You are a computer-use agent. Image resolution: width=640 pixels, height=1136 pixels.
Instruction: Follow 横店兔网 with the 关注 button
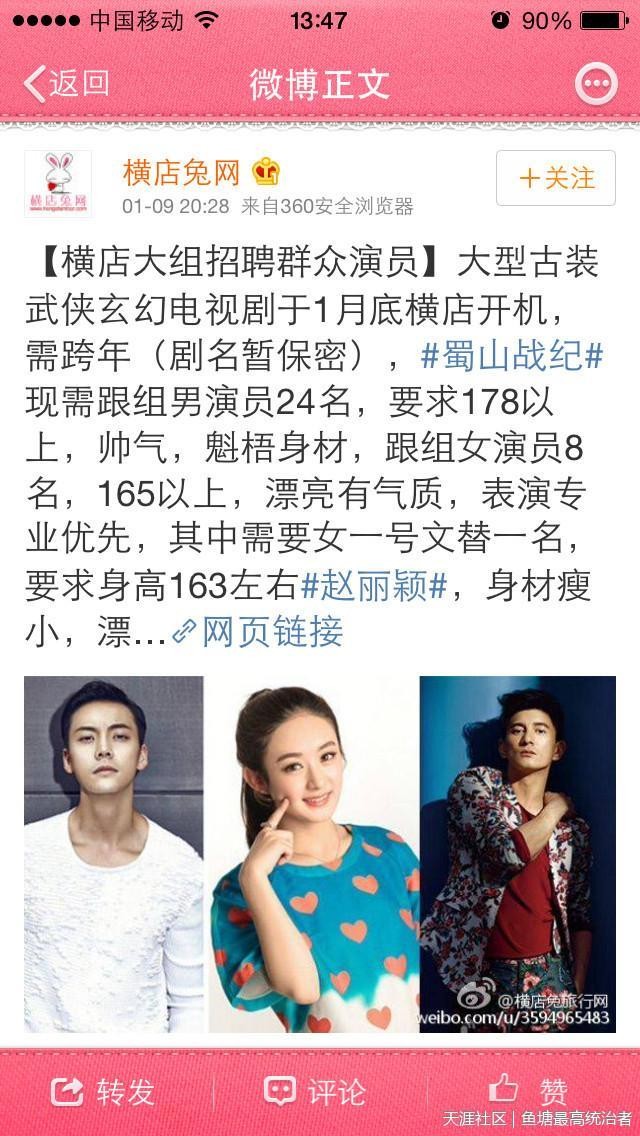coord(556,179)
